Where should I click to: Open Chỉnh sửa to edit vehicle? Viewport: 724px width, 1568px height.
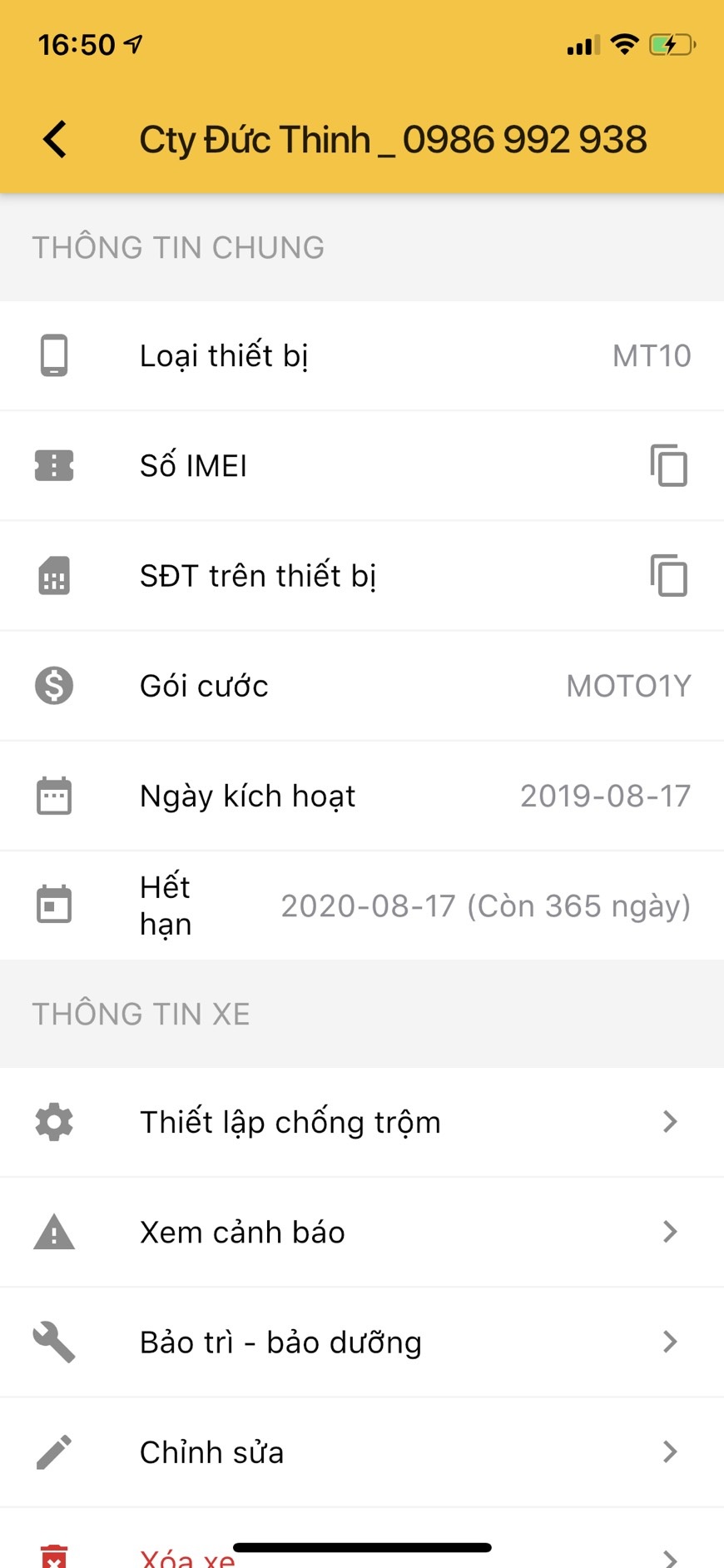(362, 1451)
